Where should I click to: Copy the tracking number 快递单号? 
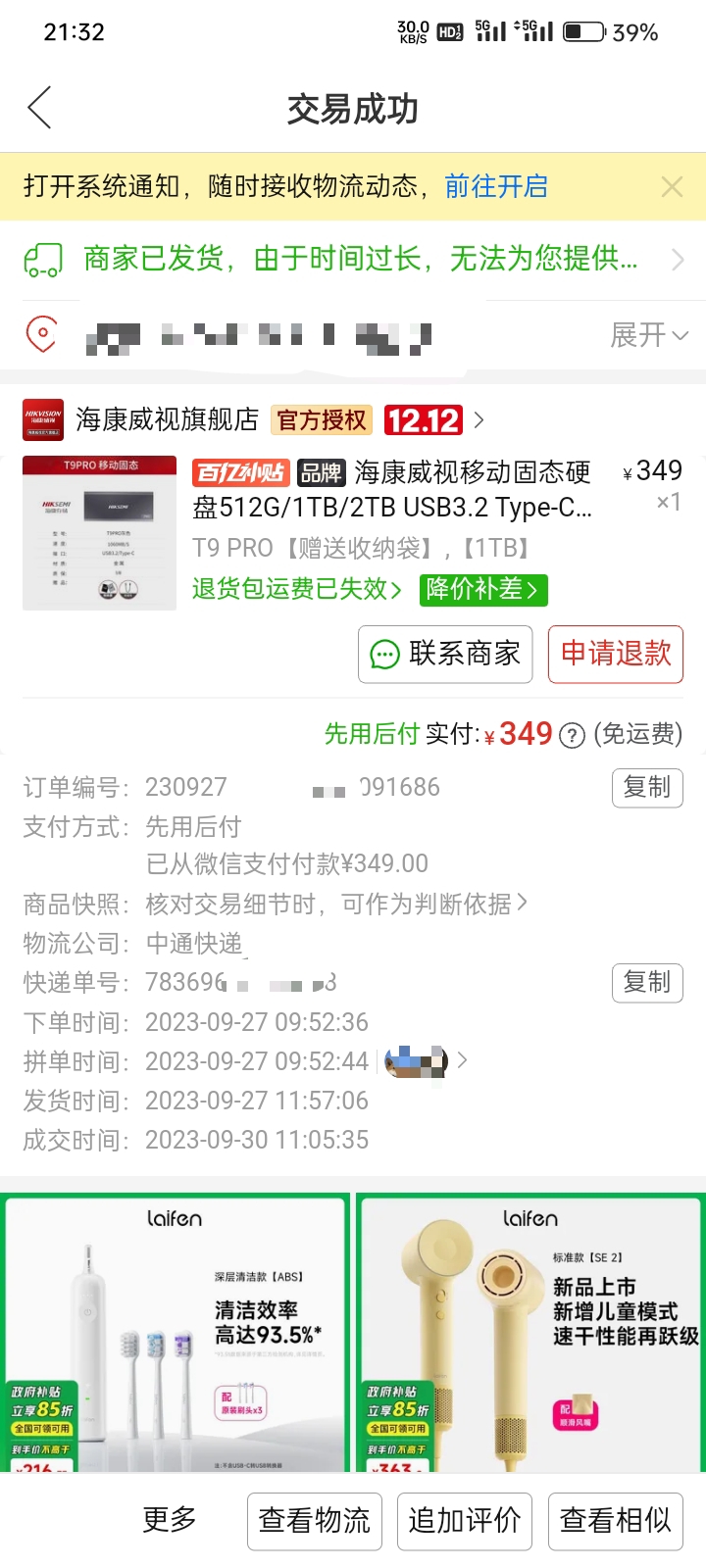coord(646,982)
